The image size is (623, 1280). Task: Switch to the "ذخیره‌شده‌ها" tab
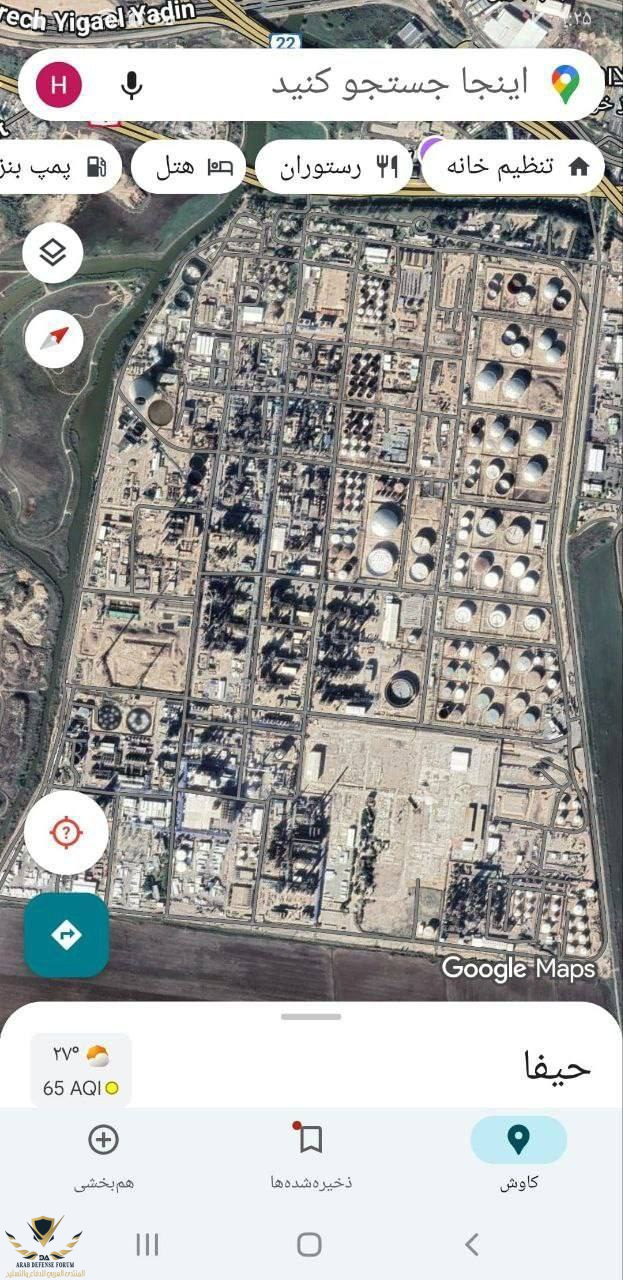(310, 1155)
